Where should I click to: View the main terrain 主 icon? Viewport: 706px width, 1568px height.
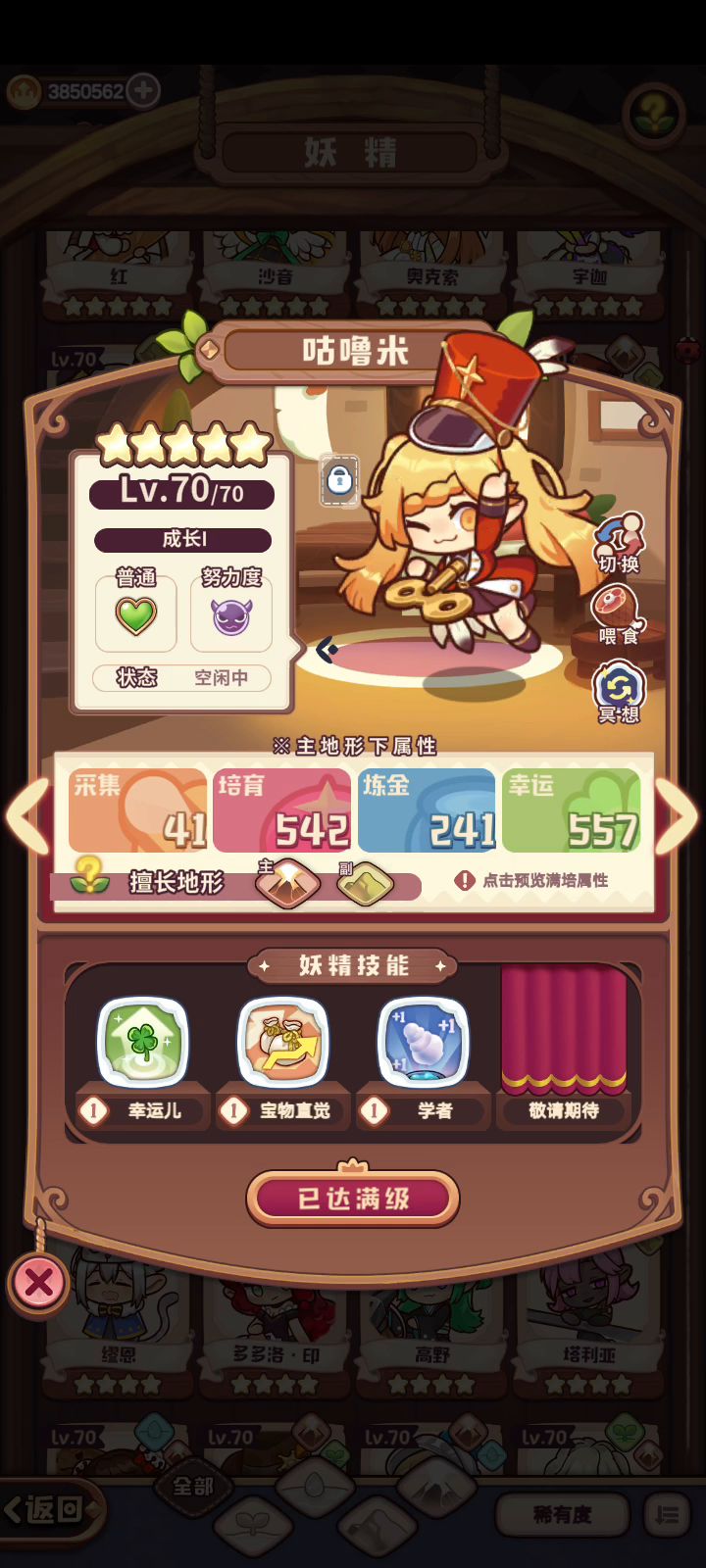click(x=287, y=882)
